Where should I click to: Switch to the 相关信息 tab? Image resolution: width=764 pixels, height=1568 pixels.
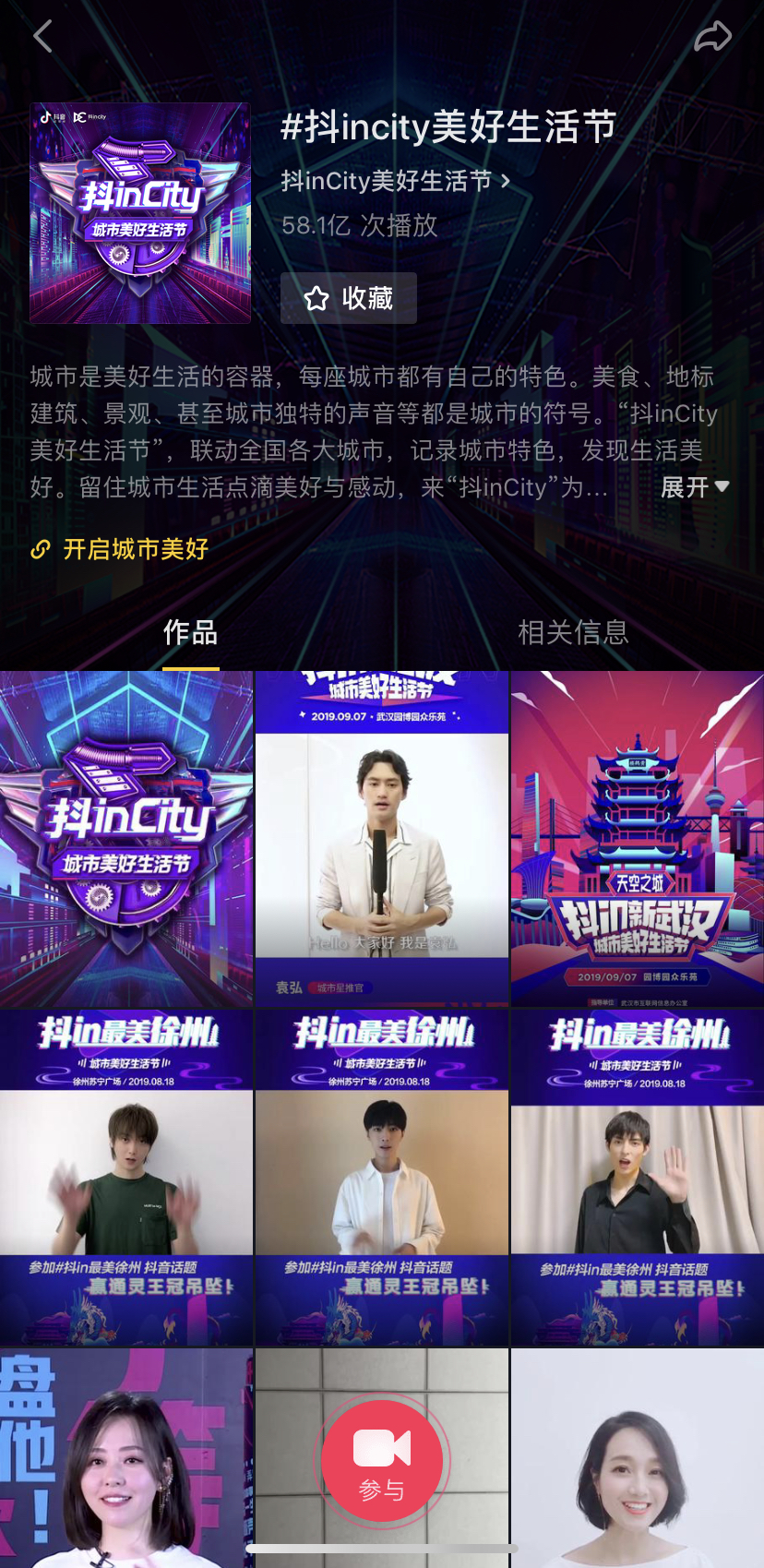tap(573, 633)
